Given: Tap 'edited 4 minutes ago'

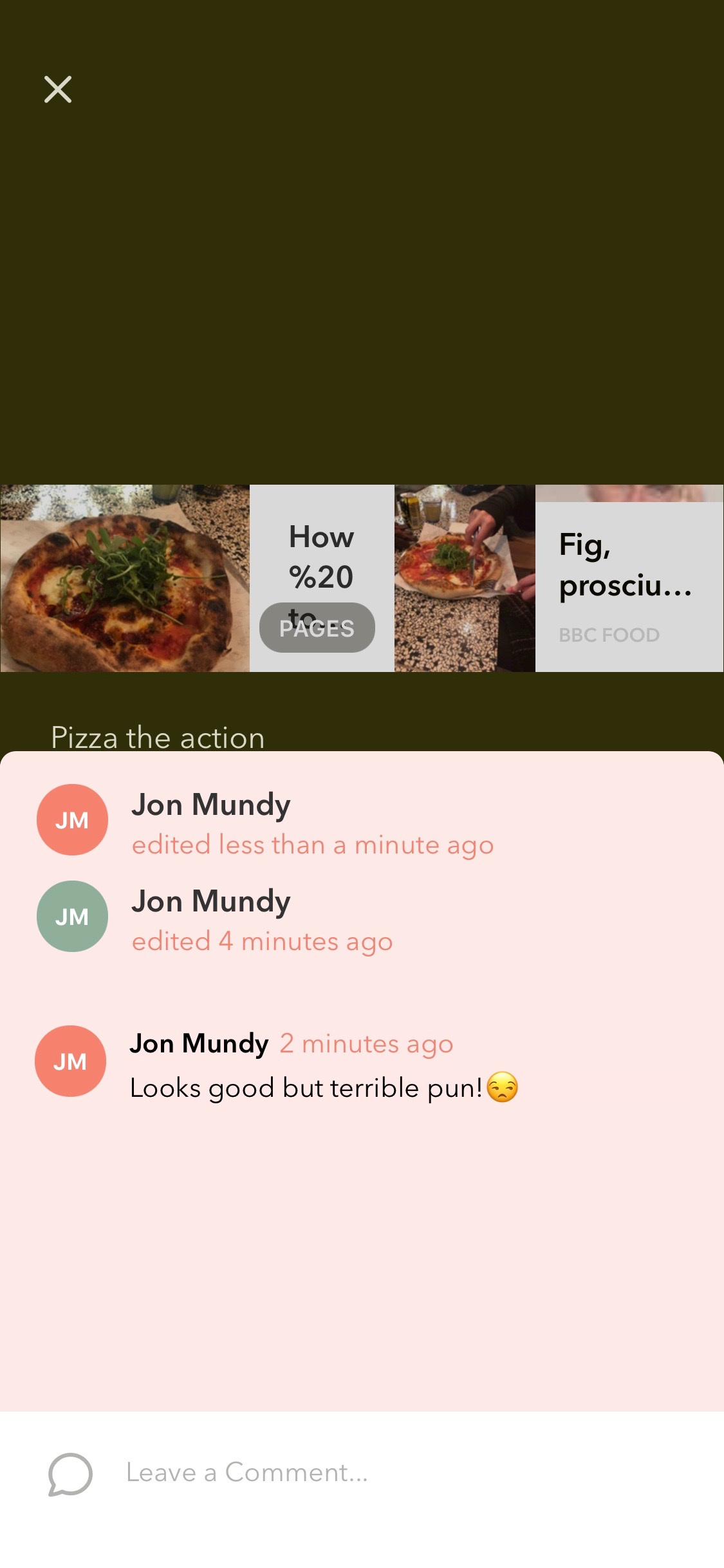Looking at the screenshot, I should tap(261, 941).
